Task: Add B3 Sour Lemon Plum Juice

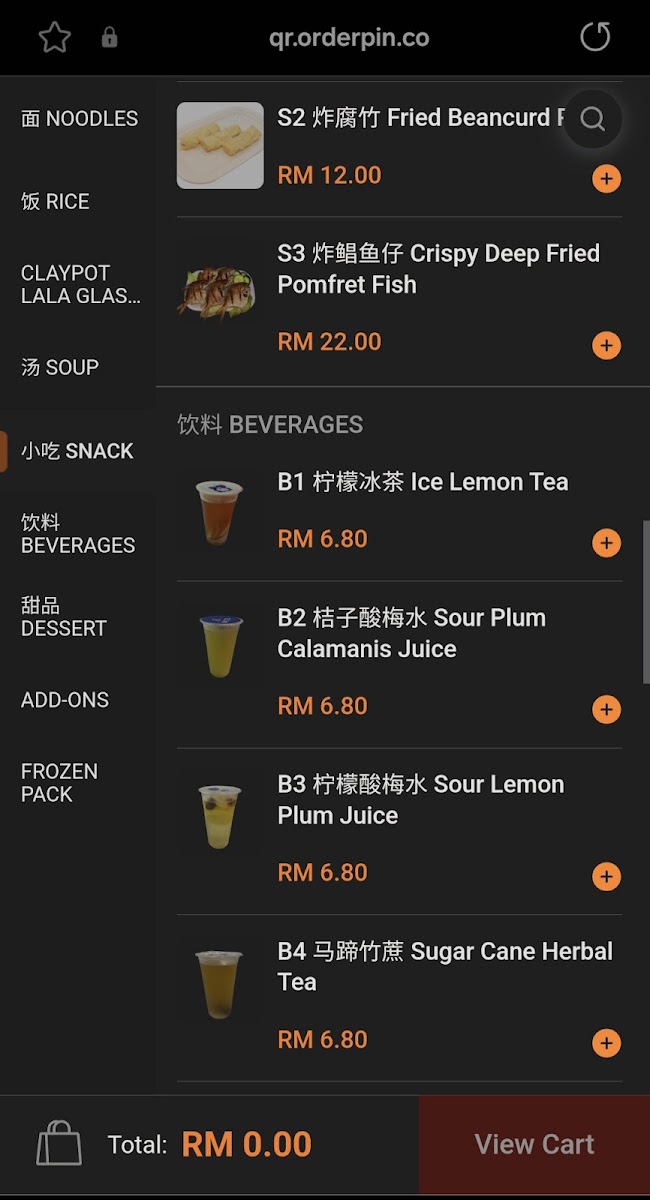Action: pyautogui.click(x=606, y=877)
